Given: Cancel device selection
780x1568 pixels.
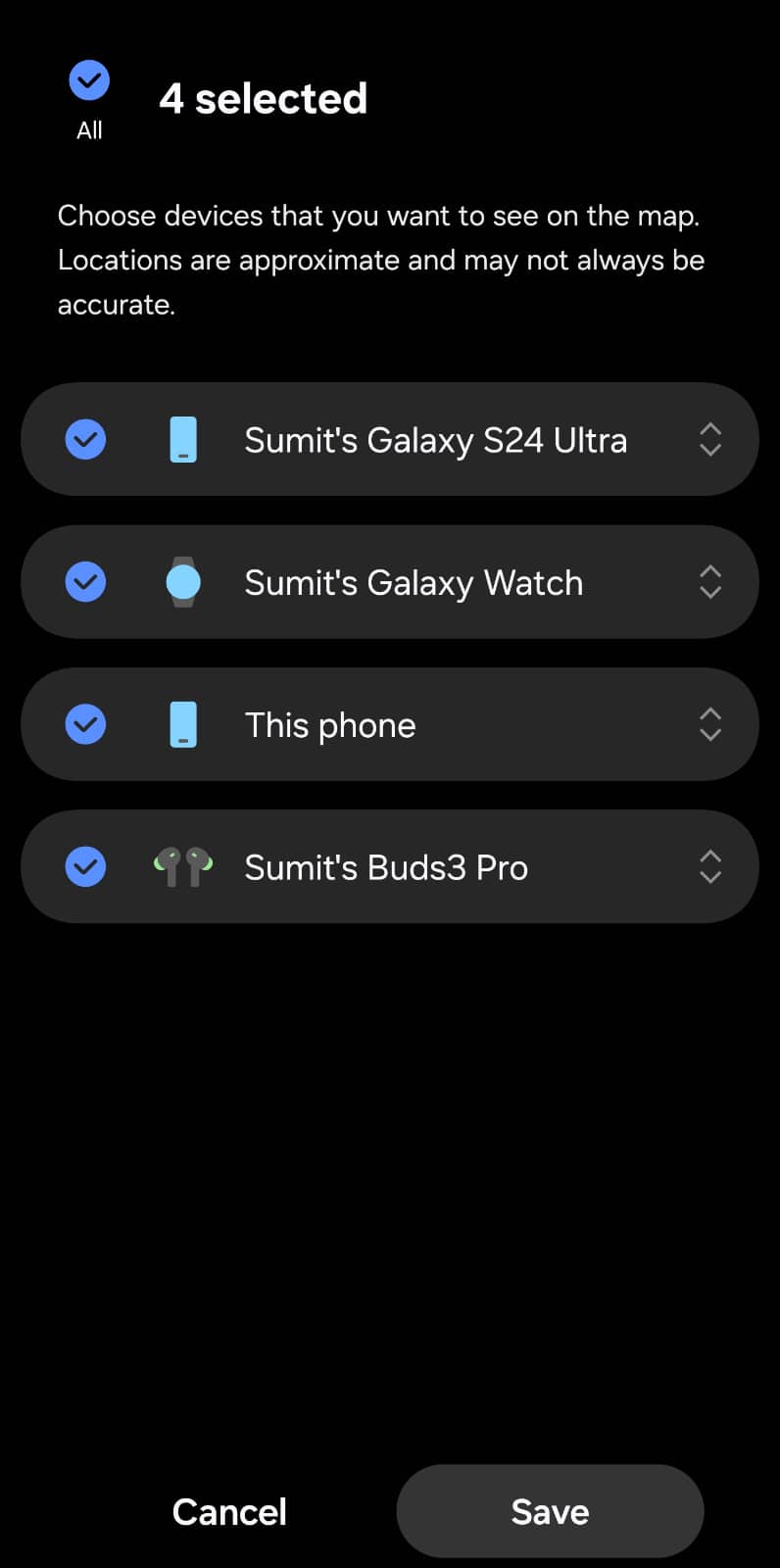Looking at the screenshot, I should pos(229,1511).
